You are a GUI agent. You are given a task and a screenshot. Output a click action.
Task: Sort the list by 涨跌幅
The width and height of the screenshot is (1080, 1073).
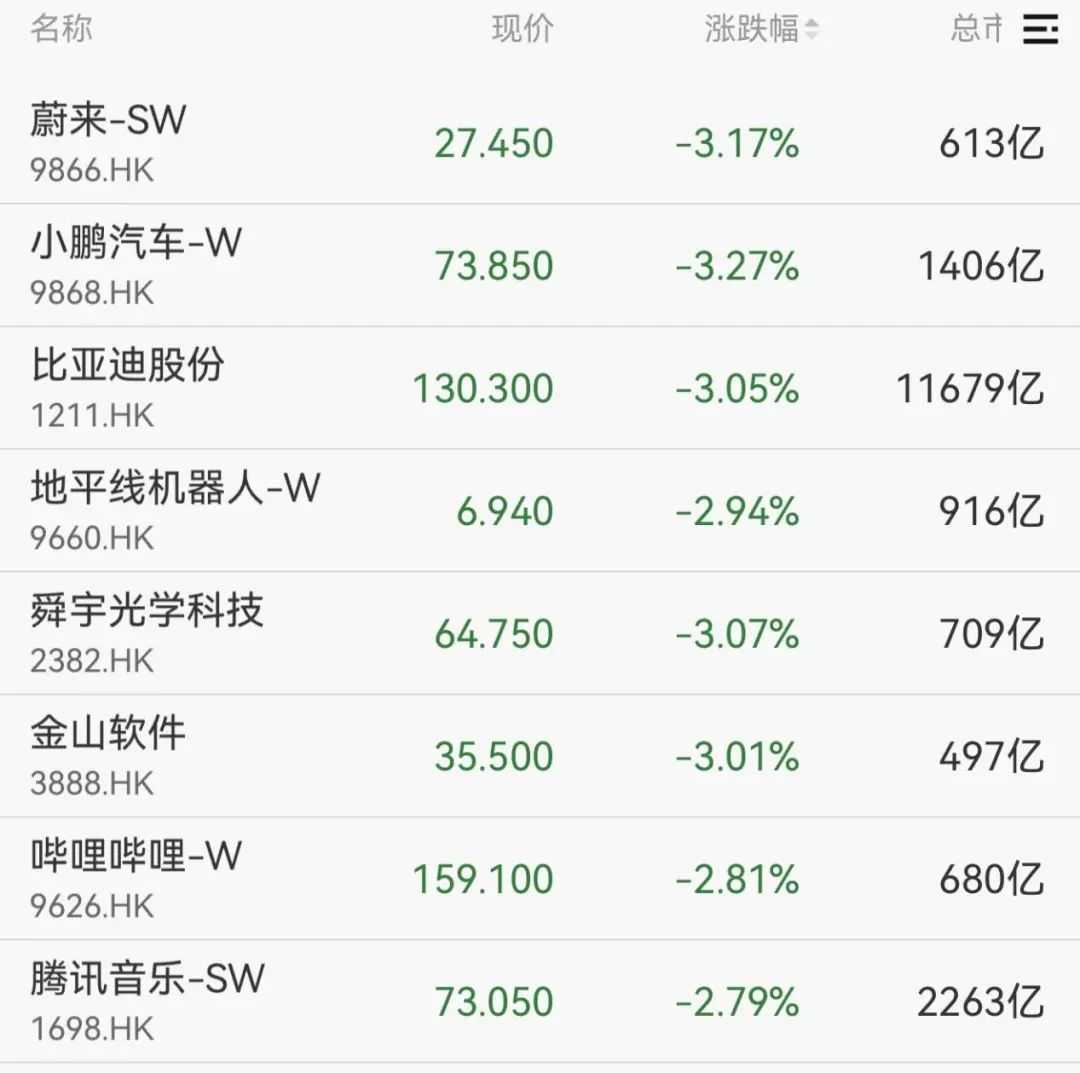(760, 30)
